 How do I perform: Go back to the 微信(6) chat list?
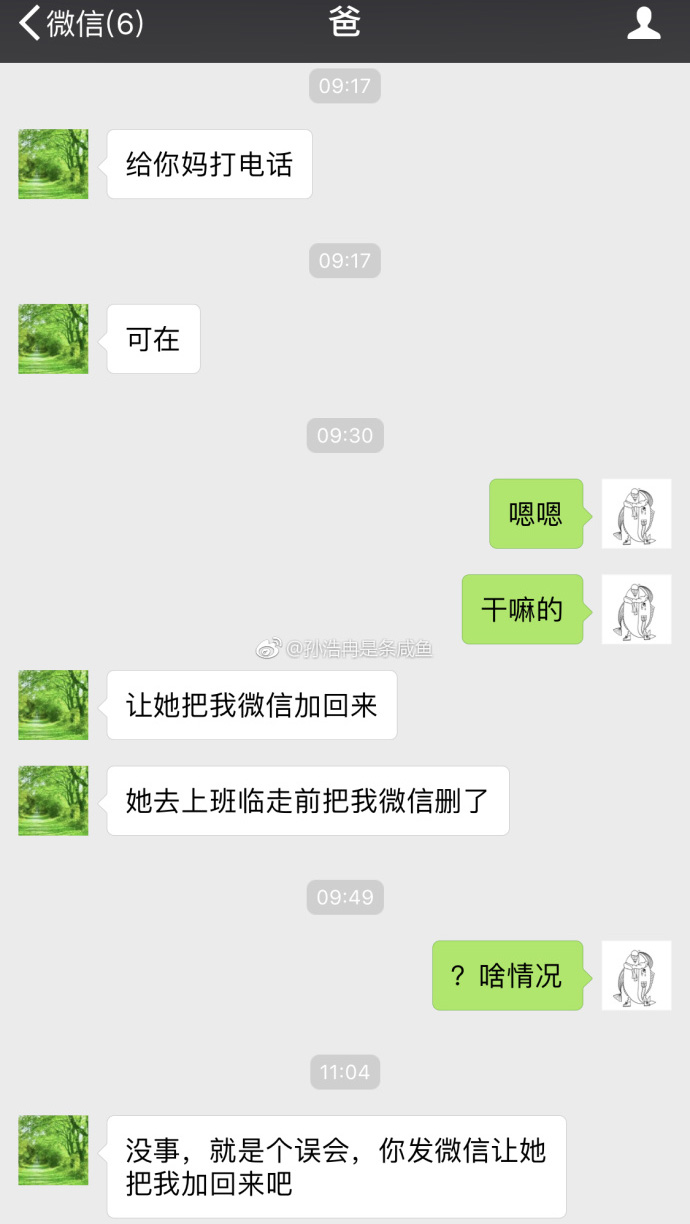pos(80,24)
